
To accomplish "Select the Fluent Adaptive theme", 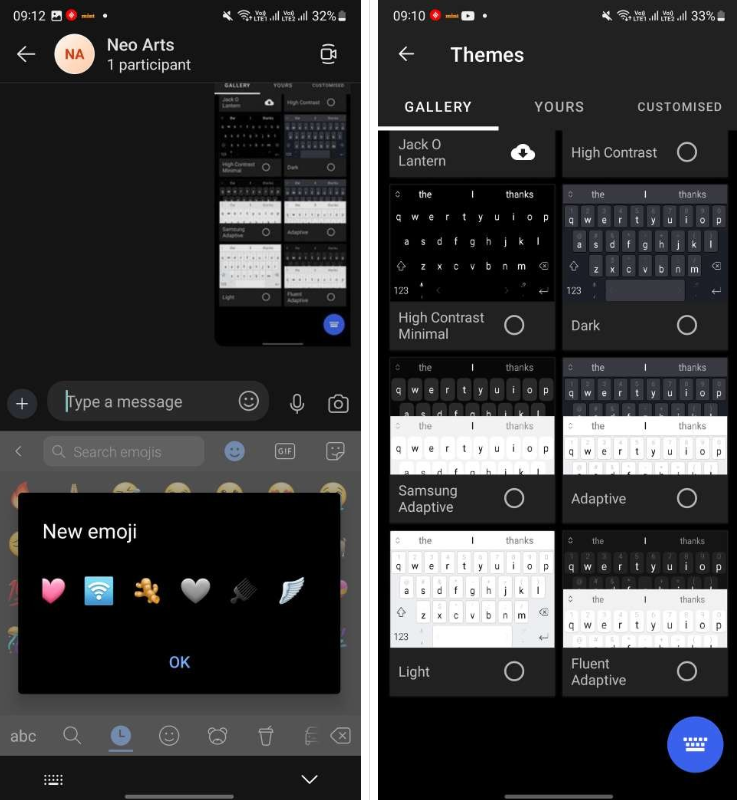I will (687, 671).
